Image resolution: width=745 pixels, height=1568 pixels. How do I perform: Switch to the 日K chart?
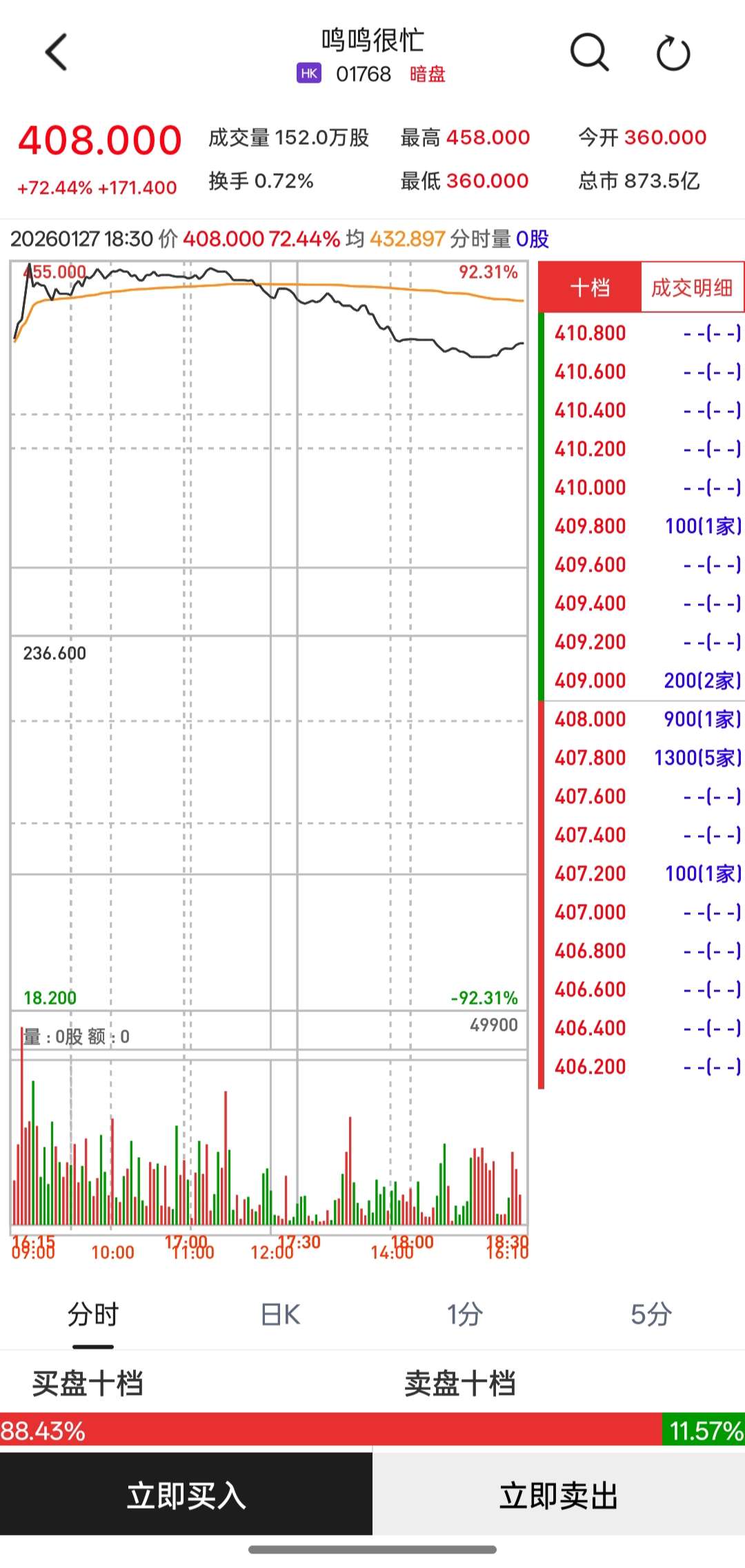coord(280,1314)
